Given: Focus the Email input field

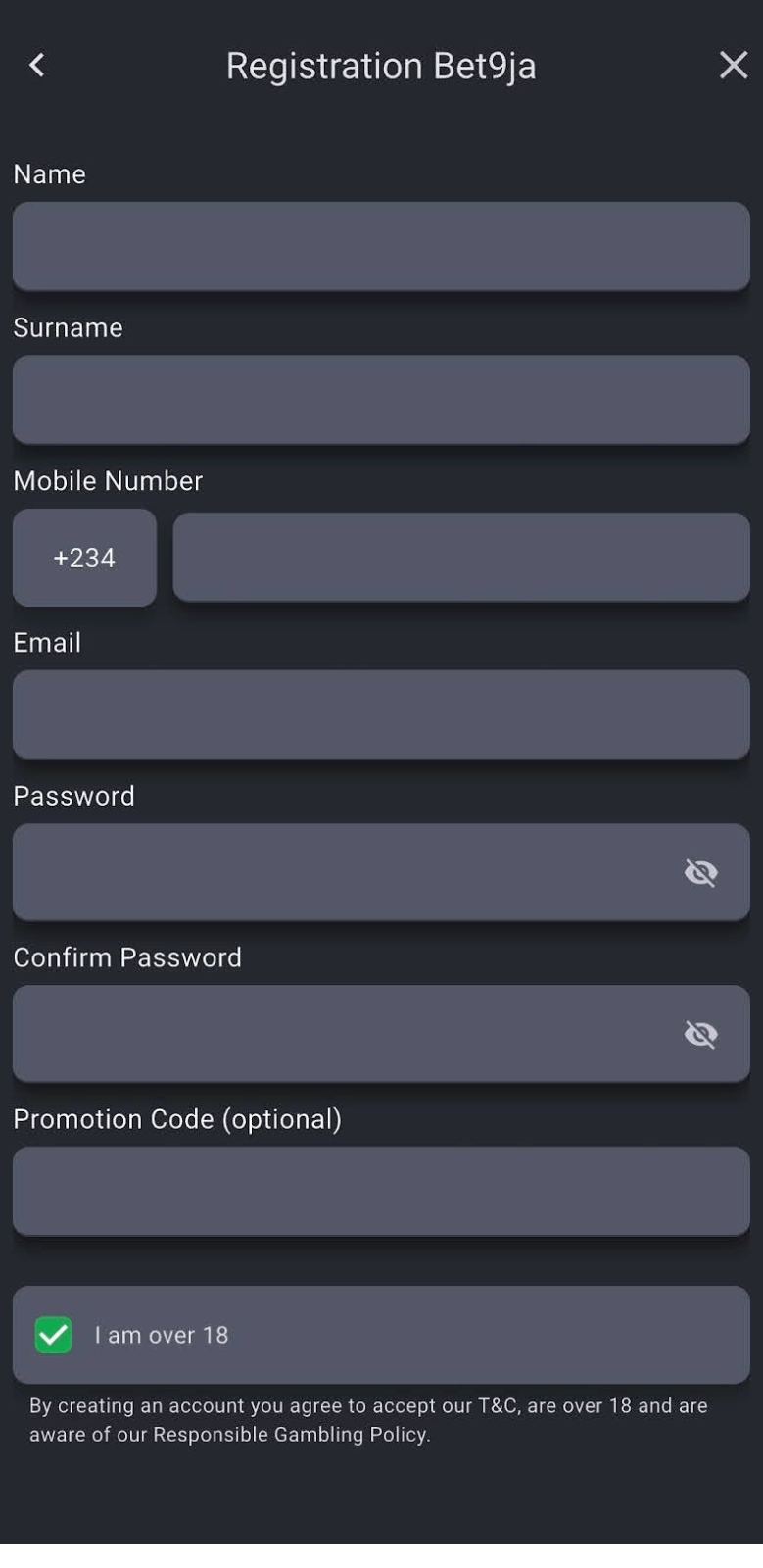Looking at the screenshot, I should click(x=381, y=714).
